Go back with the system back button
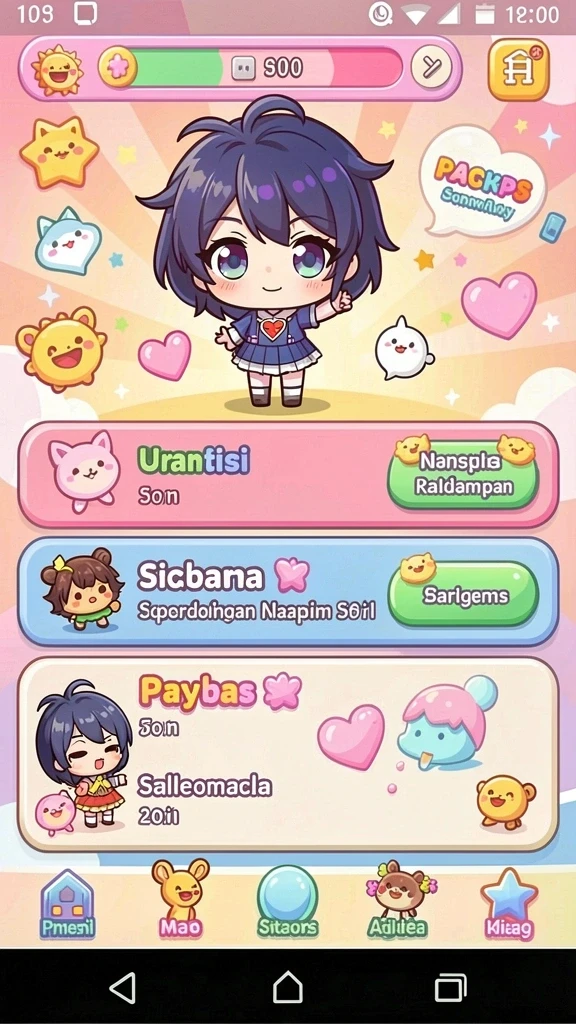The width and height of the screenshot is (576, 1024). [x=123, y=987]
